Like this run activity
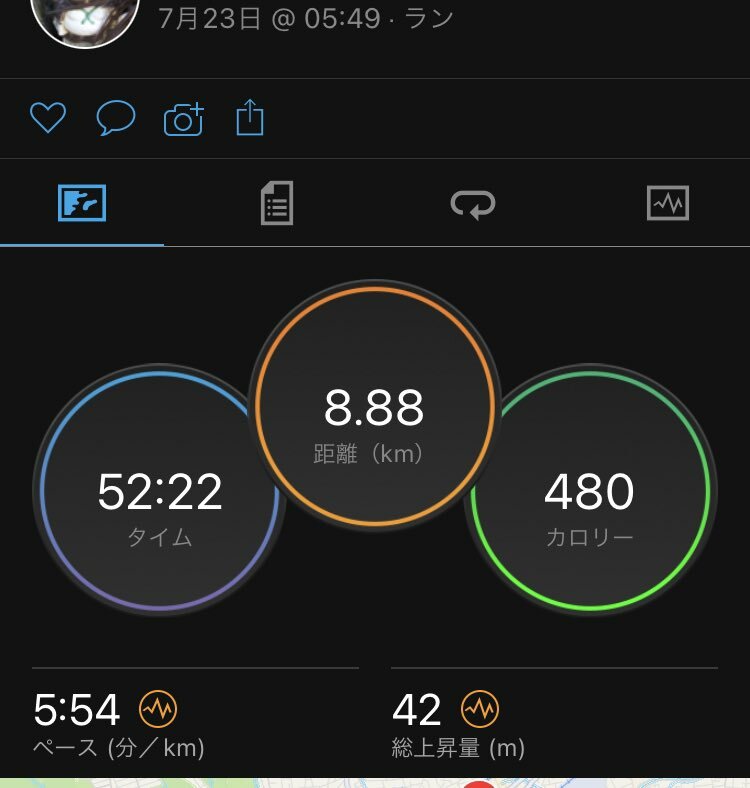Viewport: 750px width, 788px height. tap(47, 119)
